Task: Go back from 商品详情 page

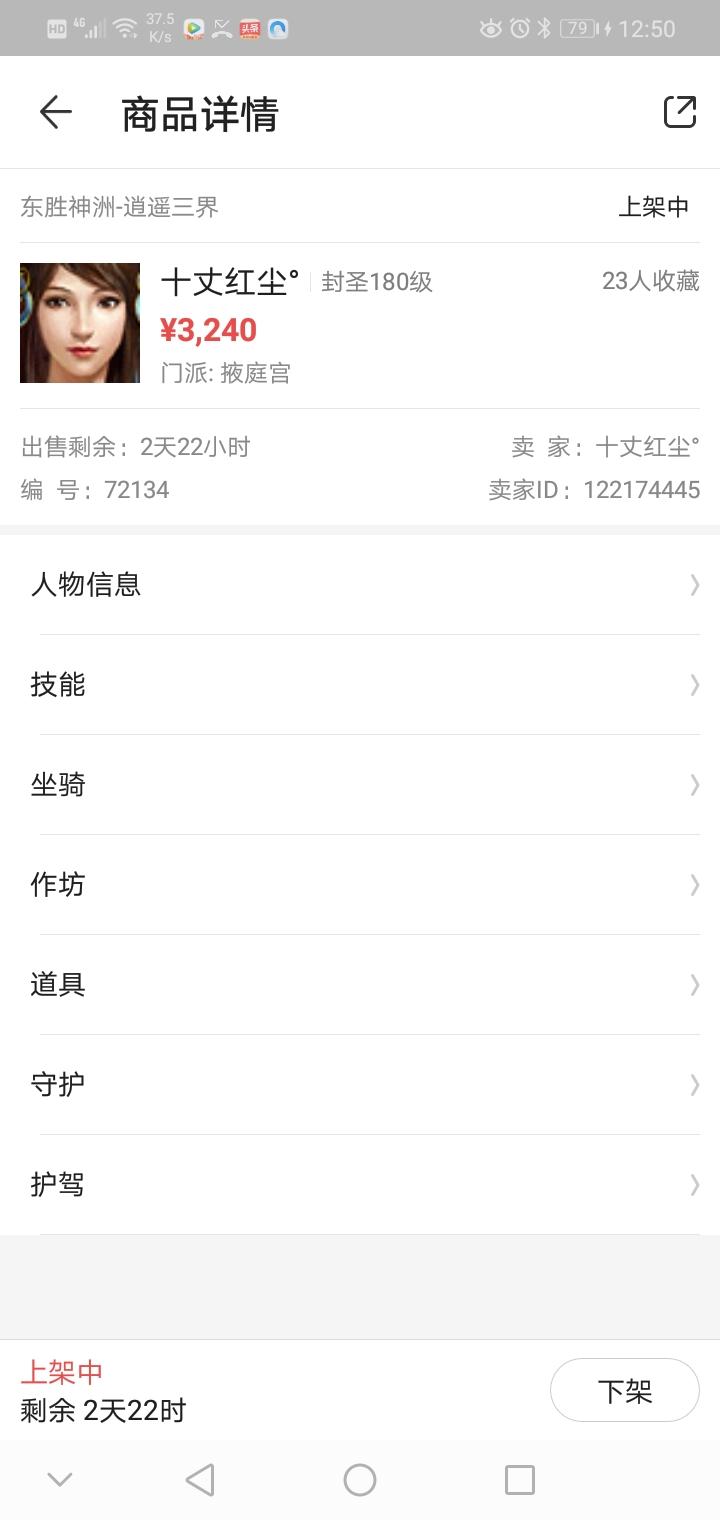Action: 56,112
